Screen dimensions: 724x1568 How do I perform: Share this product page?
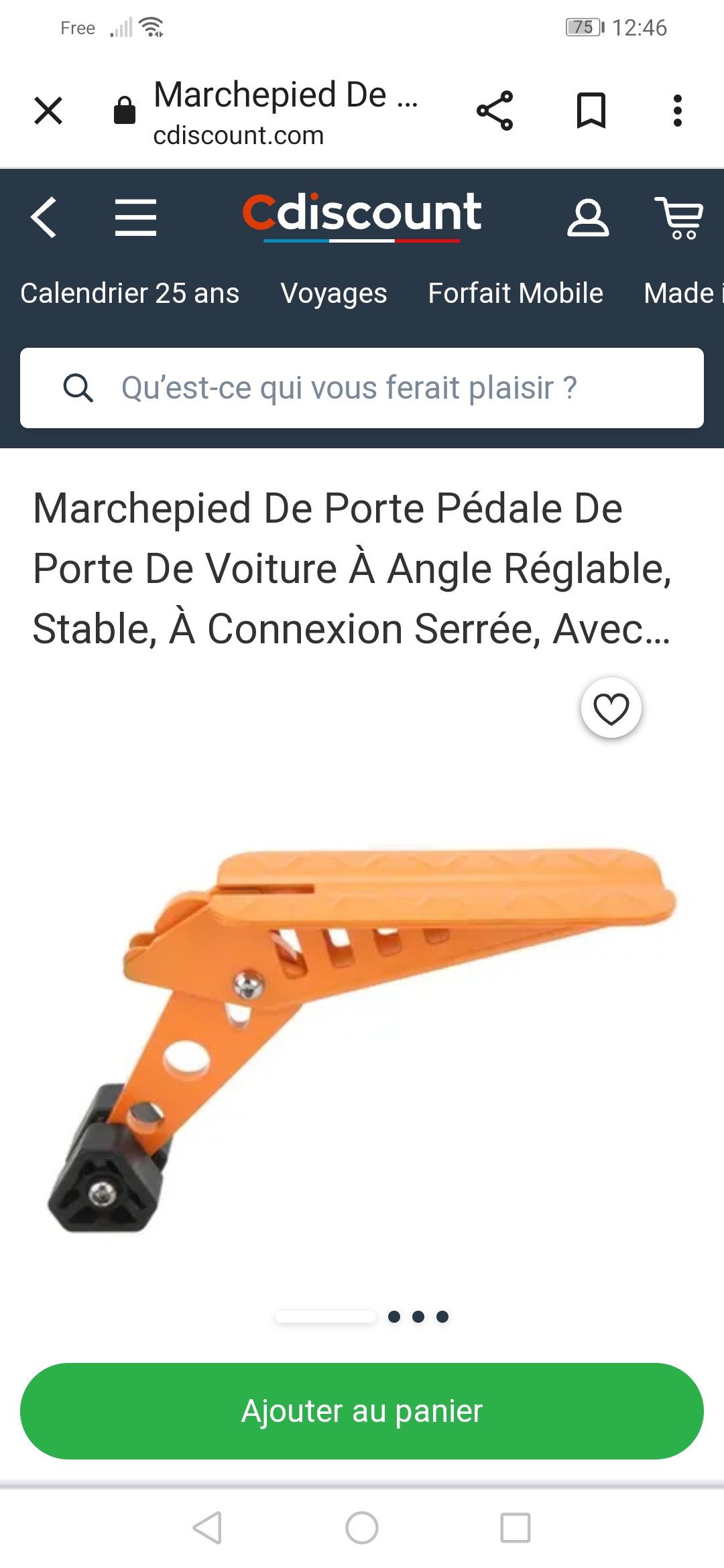click(x=495, y=111)
